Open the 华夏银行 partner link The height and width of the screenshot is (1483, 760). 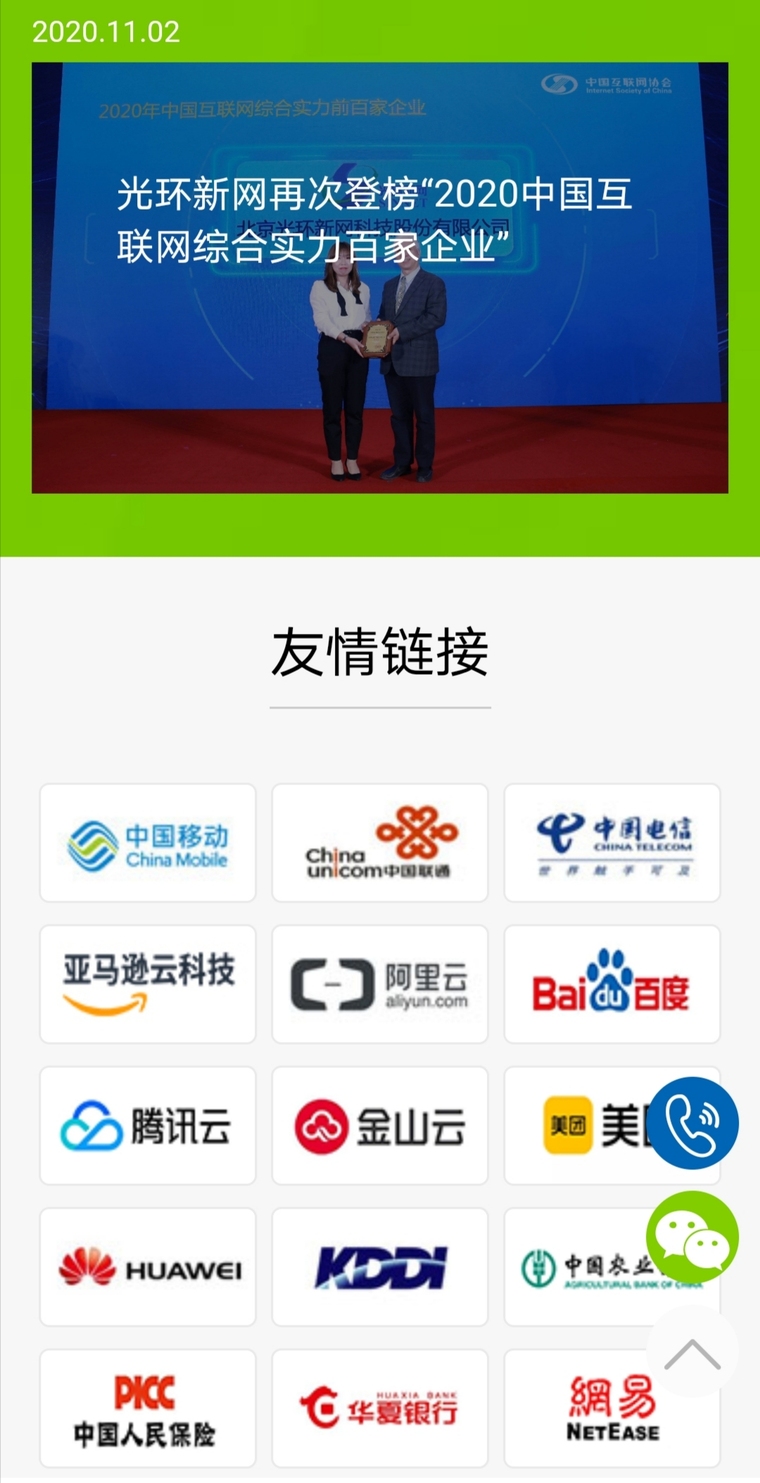pyautogui.click(x=380, y=1408)
